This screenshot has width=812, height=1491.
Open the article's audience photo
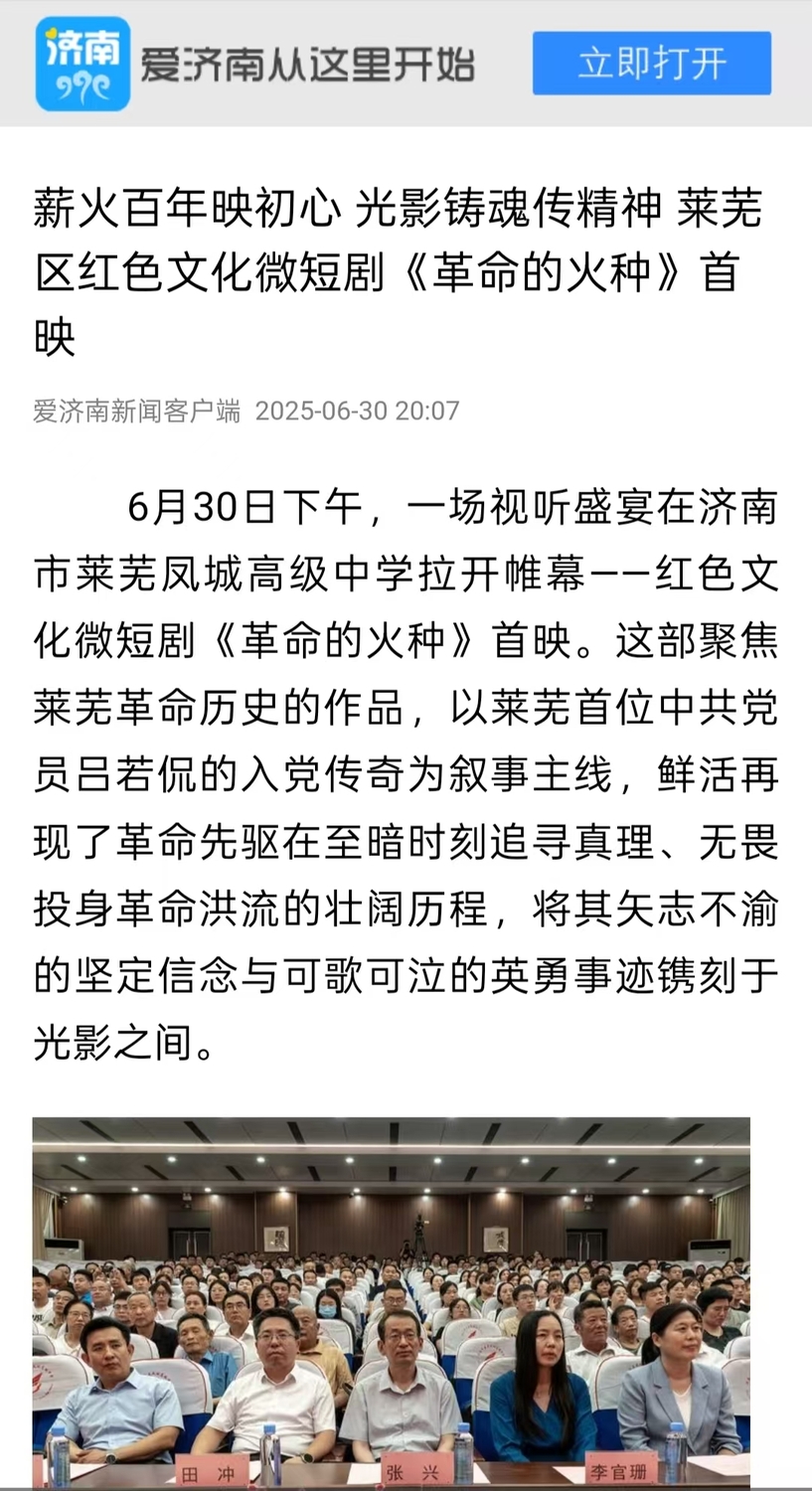pyautogui.click(x=392, y=1302)
